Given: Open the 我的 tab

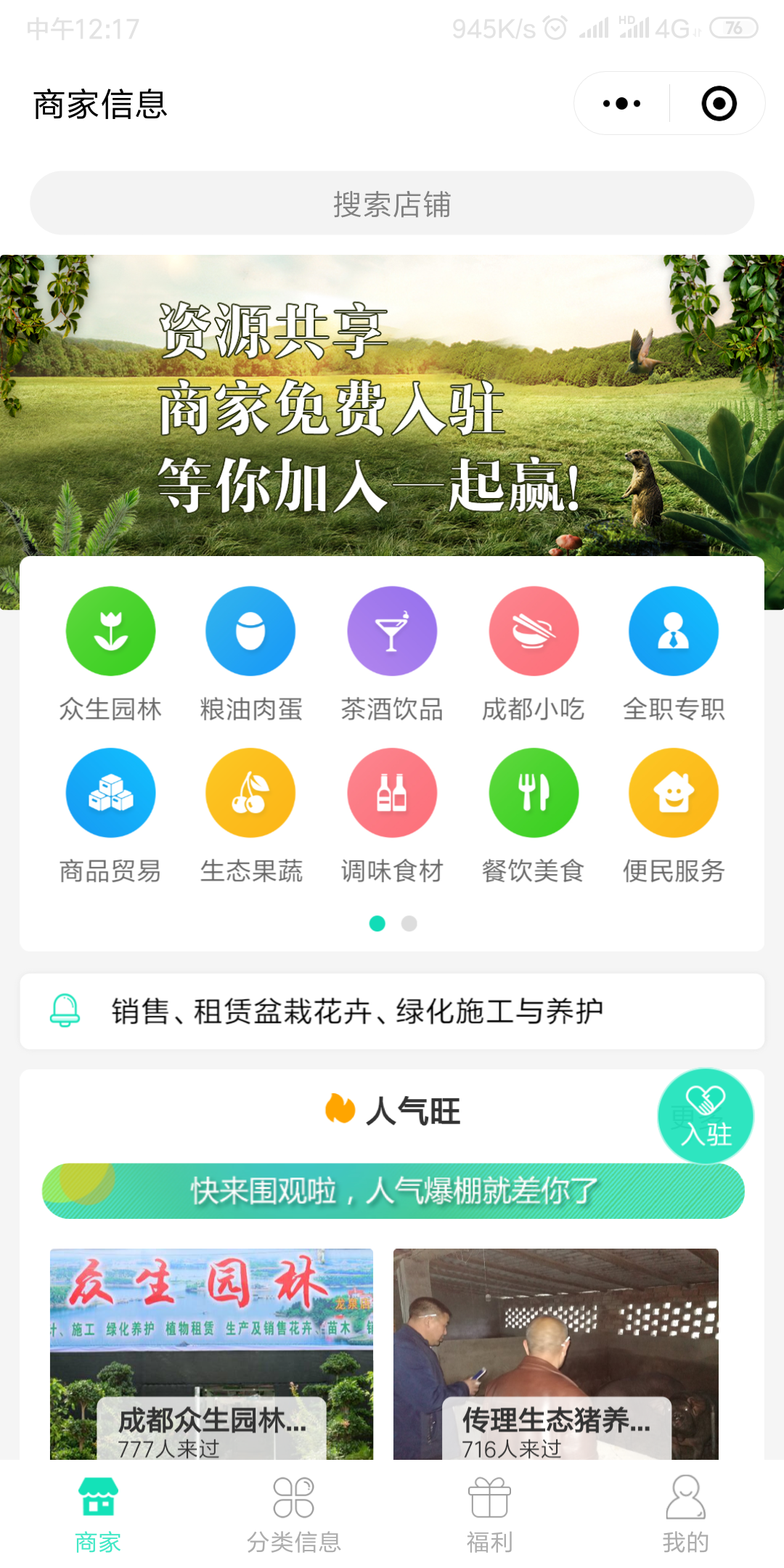Looking at the screenshot, I should click(685, 1514).
